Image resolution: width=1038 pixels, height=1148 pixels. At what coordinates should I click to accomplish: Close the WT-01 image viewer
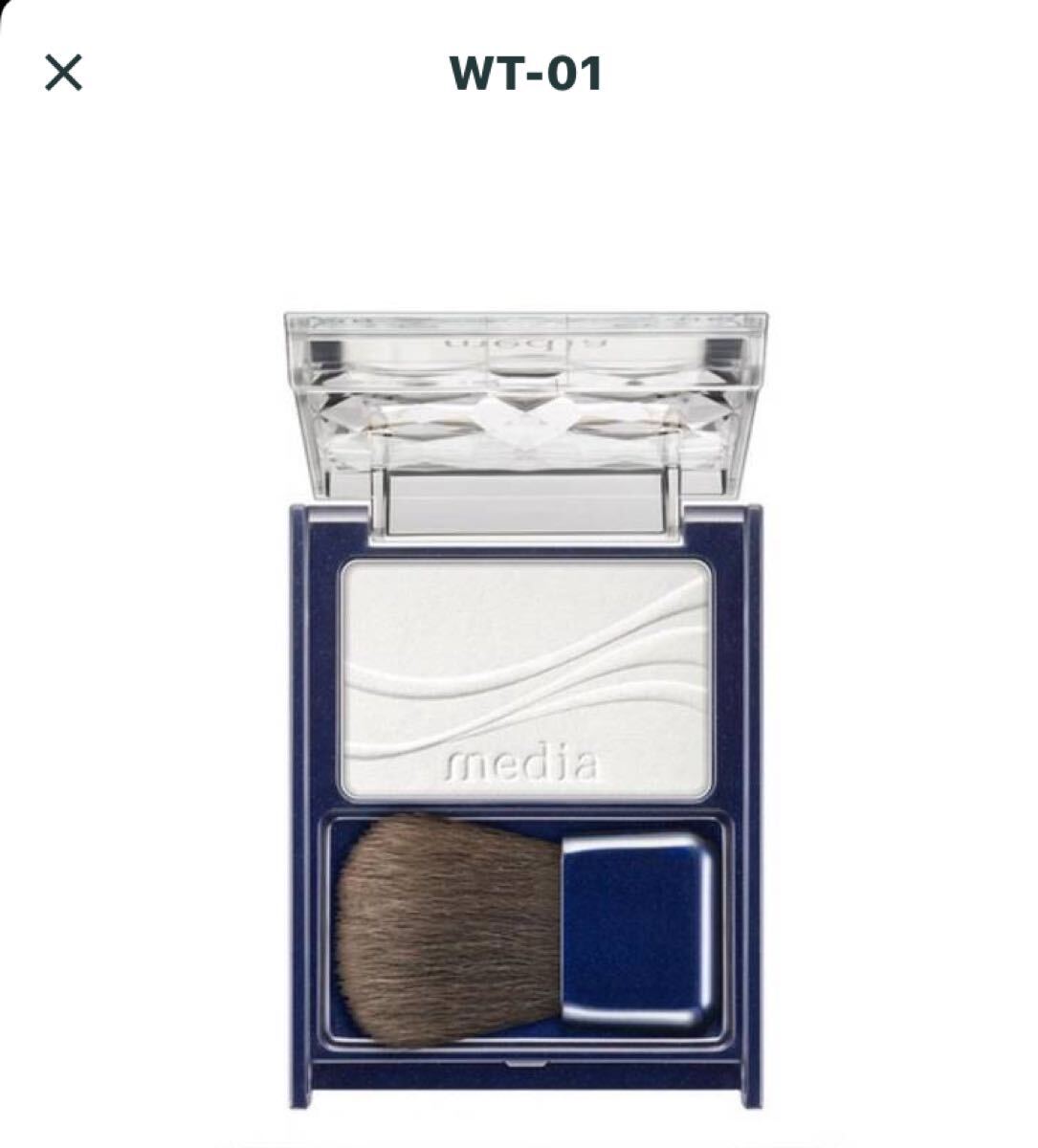(x=64, y=73)
